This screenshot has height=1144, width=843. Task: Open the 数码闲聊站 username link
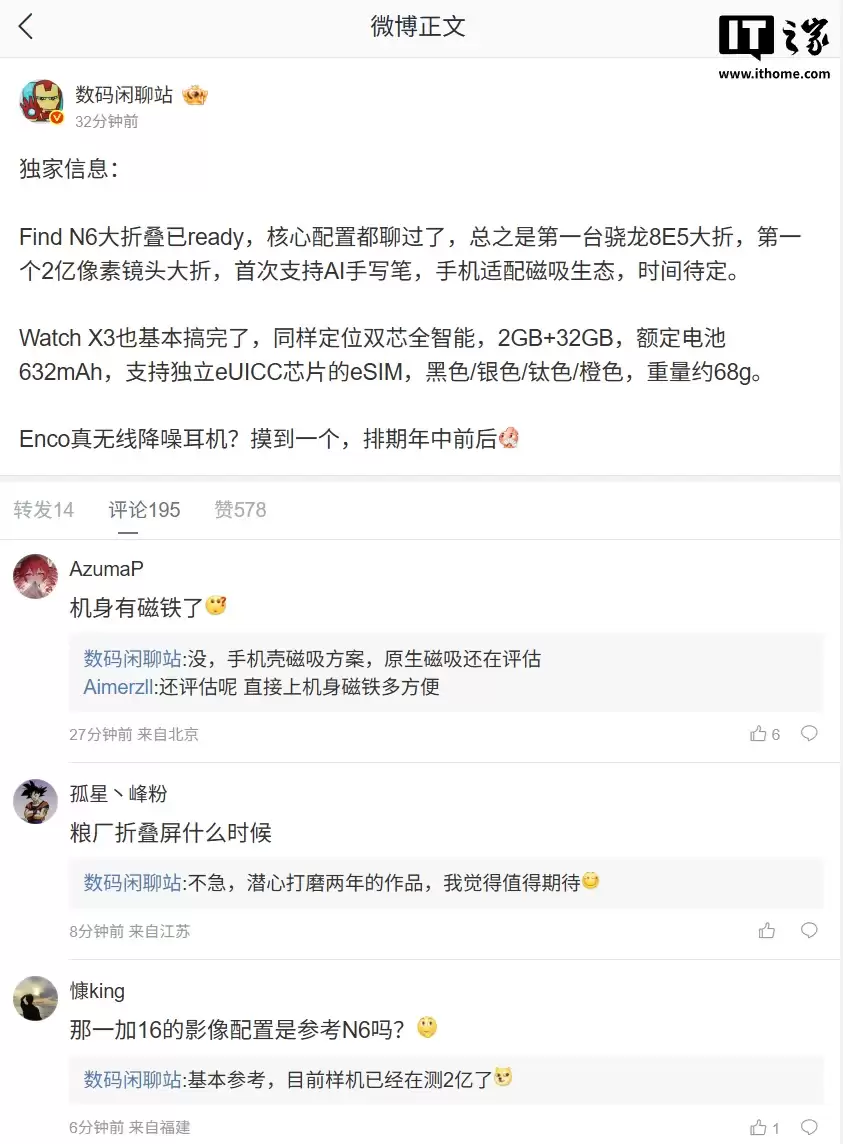point(124,95)
